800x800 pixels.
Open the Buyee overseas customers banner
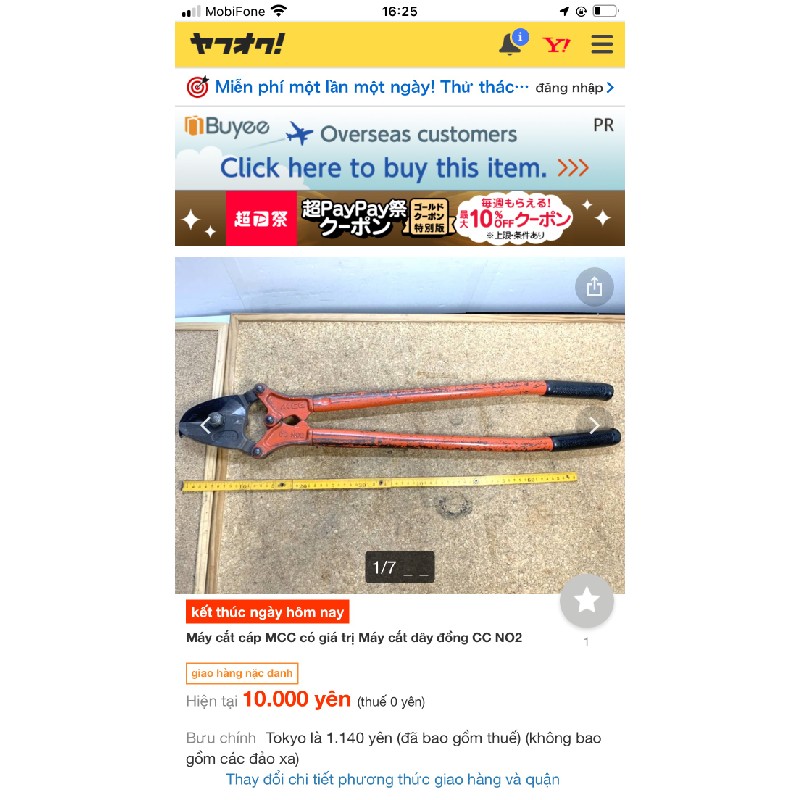coord(399,149)
